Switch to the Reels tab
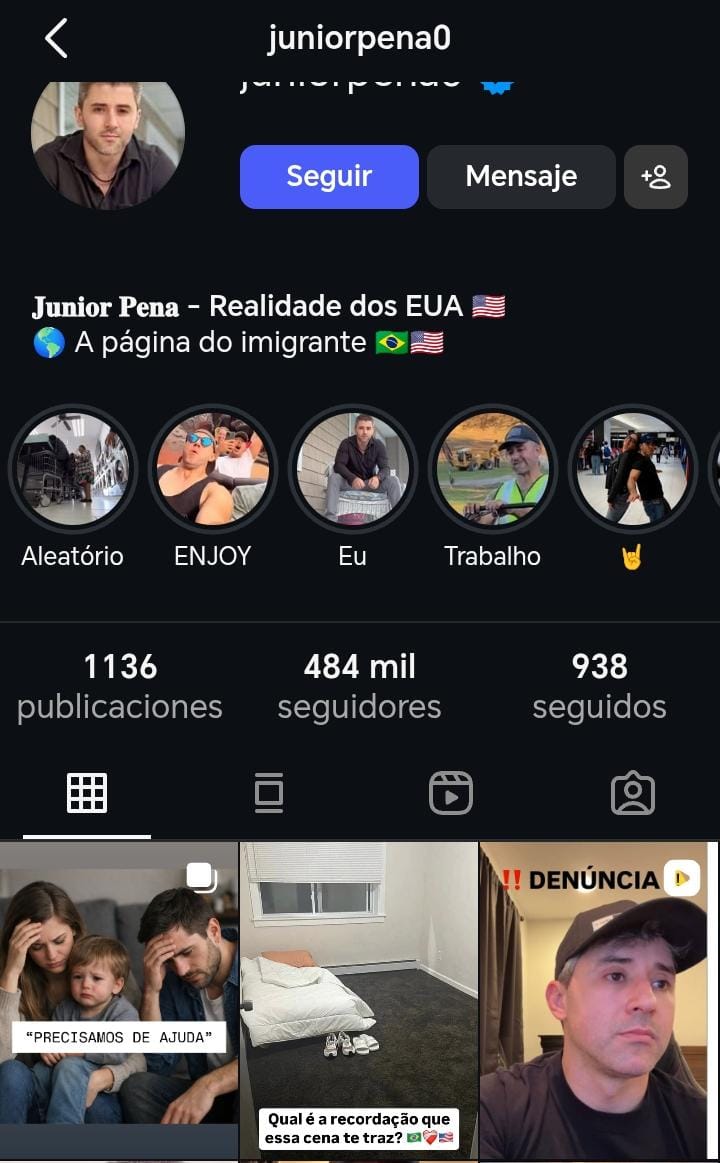720x1163 pixels. [450, 794]
